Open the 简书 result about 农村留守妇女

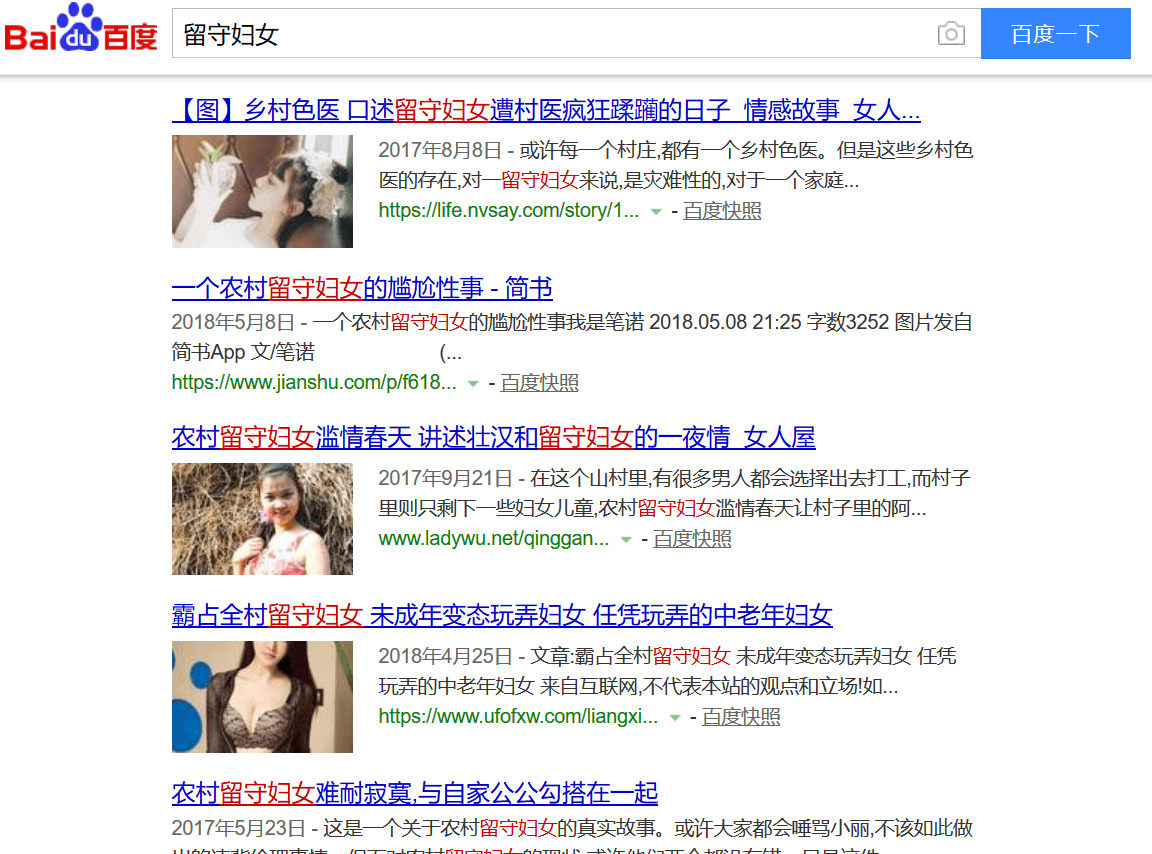(x=362, y=289)
